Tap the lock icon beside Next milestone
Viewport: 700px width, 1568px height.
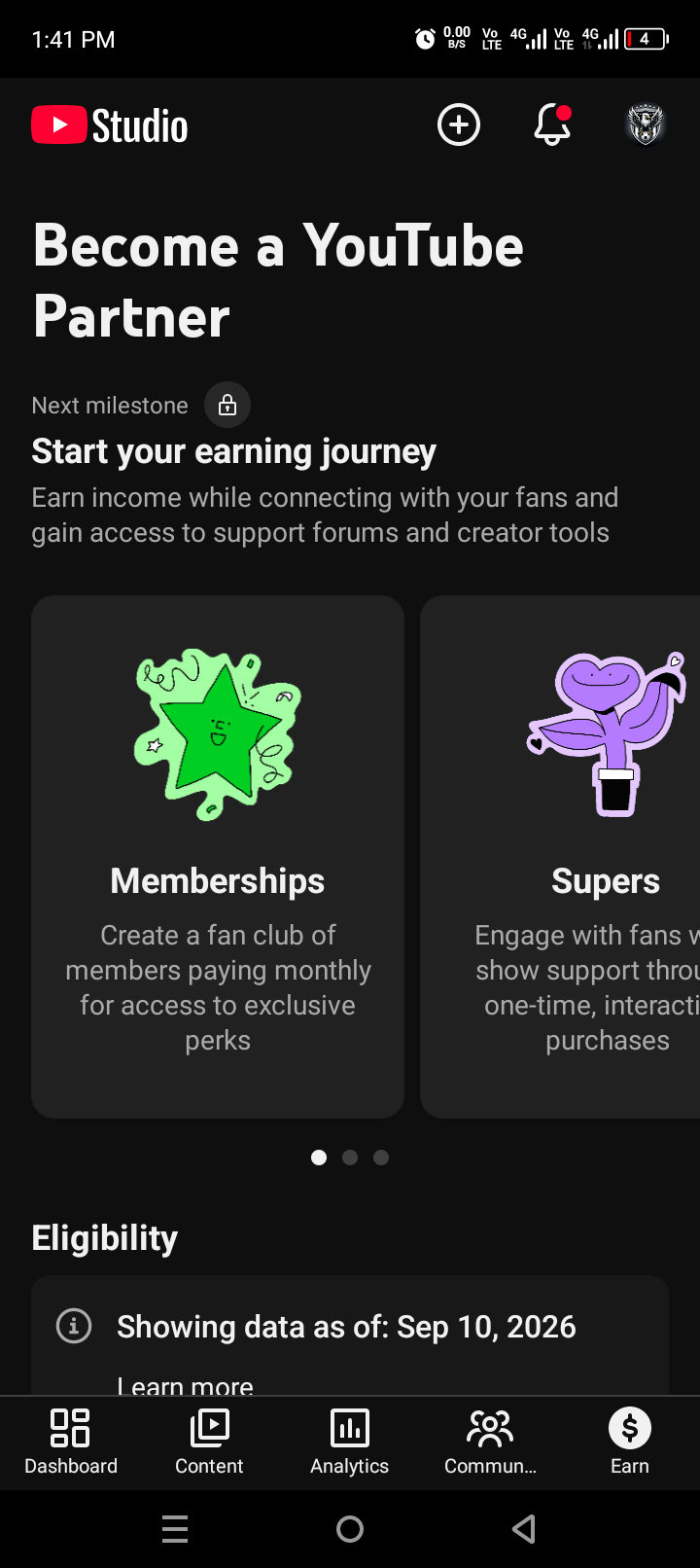pyautogui.click(x=227, y=405)
